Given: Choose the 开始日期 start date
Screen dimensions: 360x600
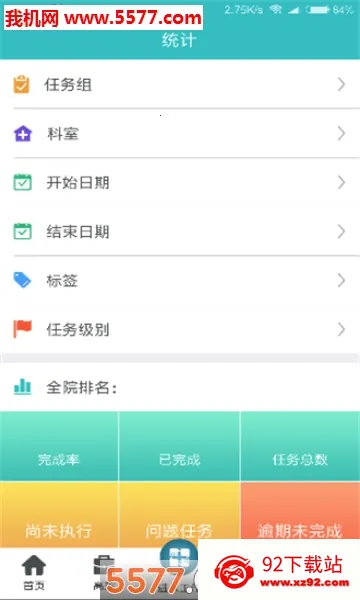Looking at the screenshot, I should point(180,183).
